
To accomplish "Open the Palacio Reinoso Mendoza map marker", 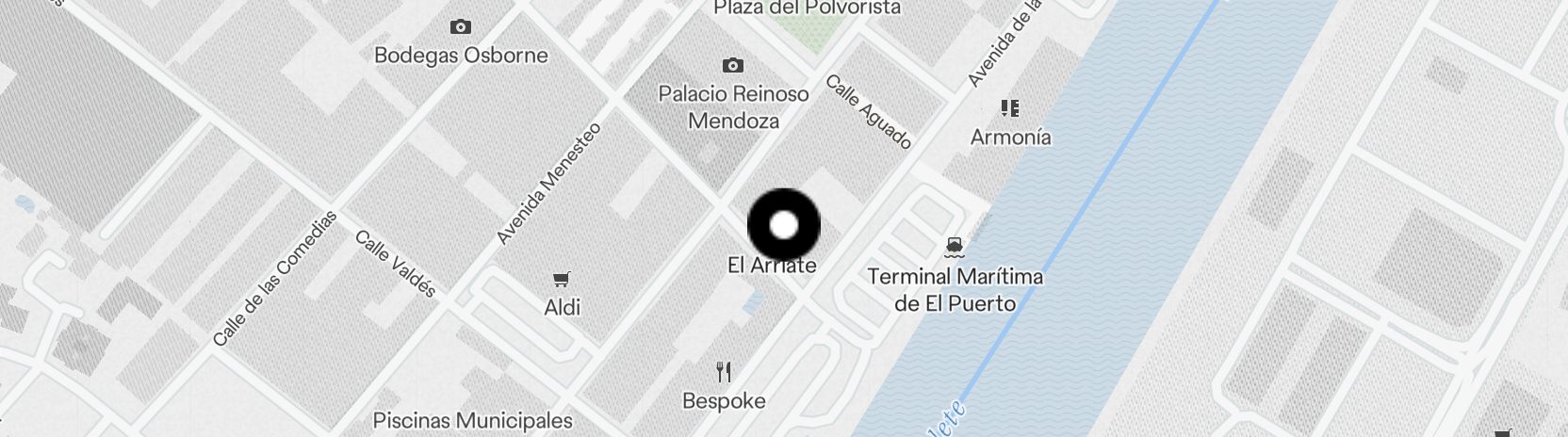I will (x=732, y=66).
